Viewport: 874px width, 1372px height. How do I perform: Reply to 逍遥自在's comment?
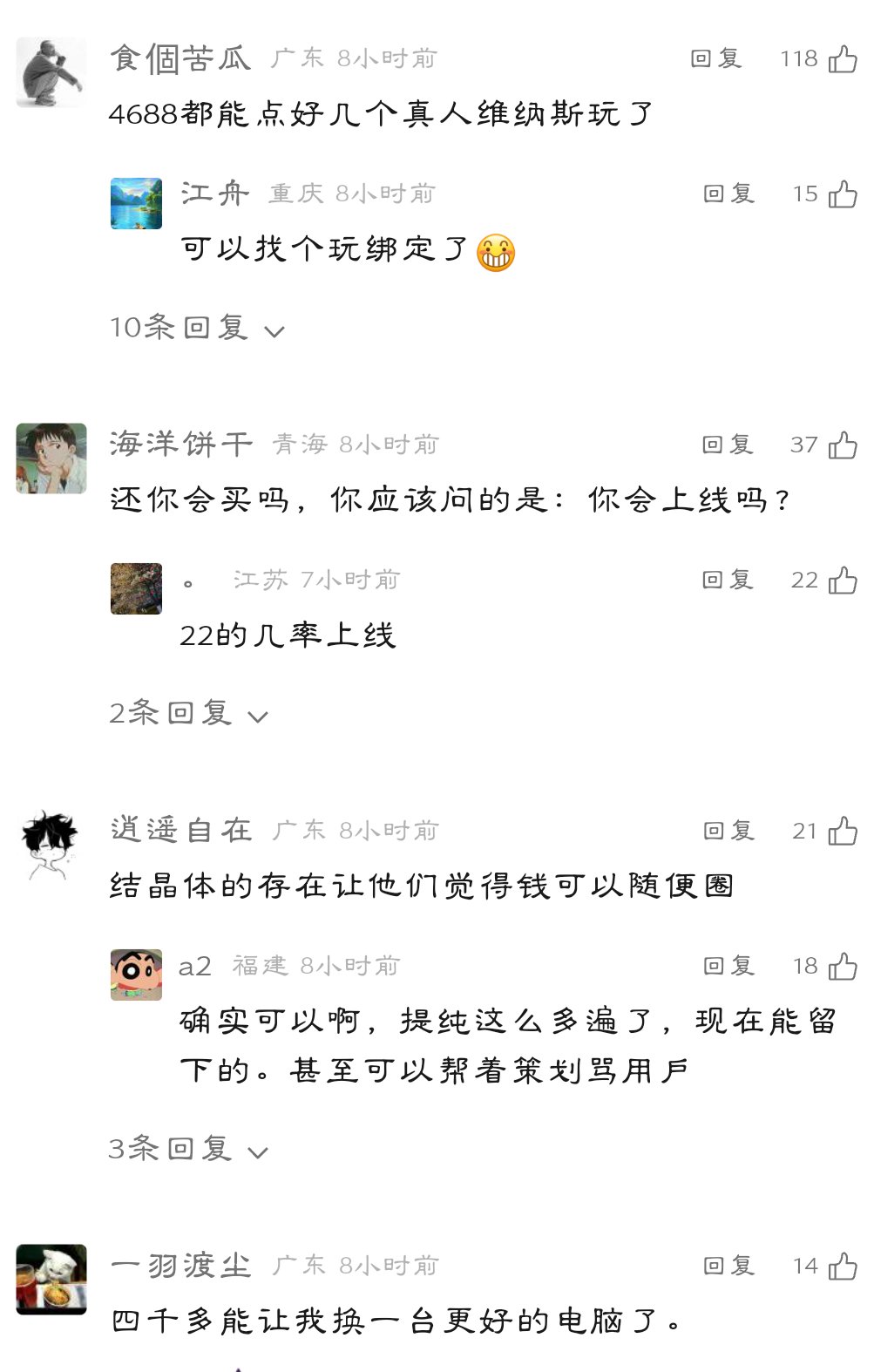[728, 831]
